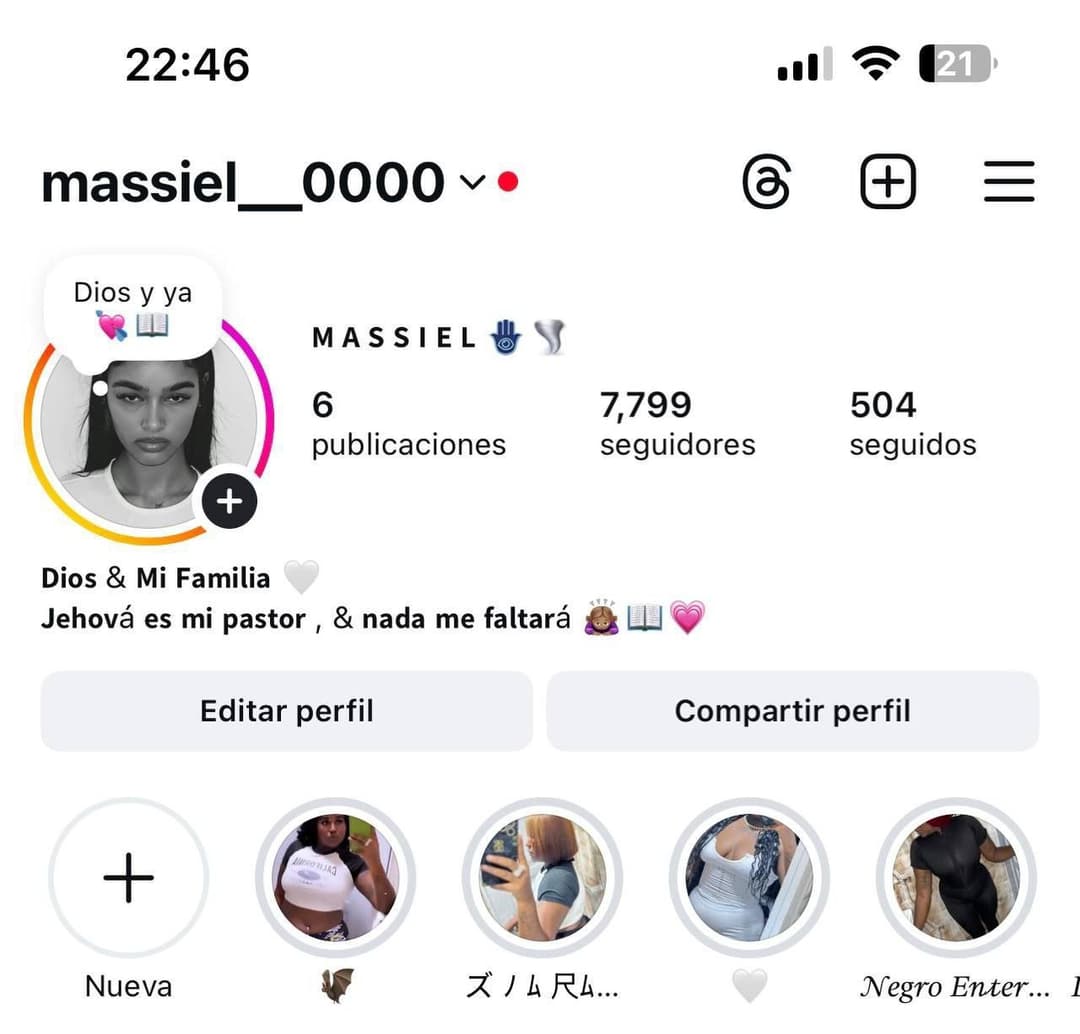Tap the Editar perfil button
The image size is (1080, 1034).
[286, 711]
